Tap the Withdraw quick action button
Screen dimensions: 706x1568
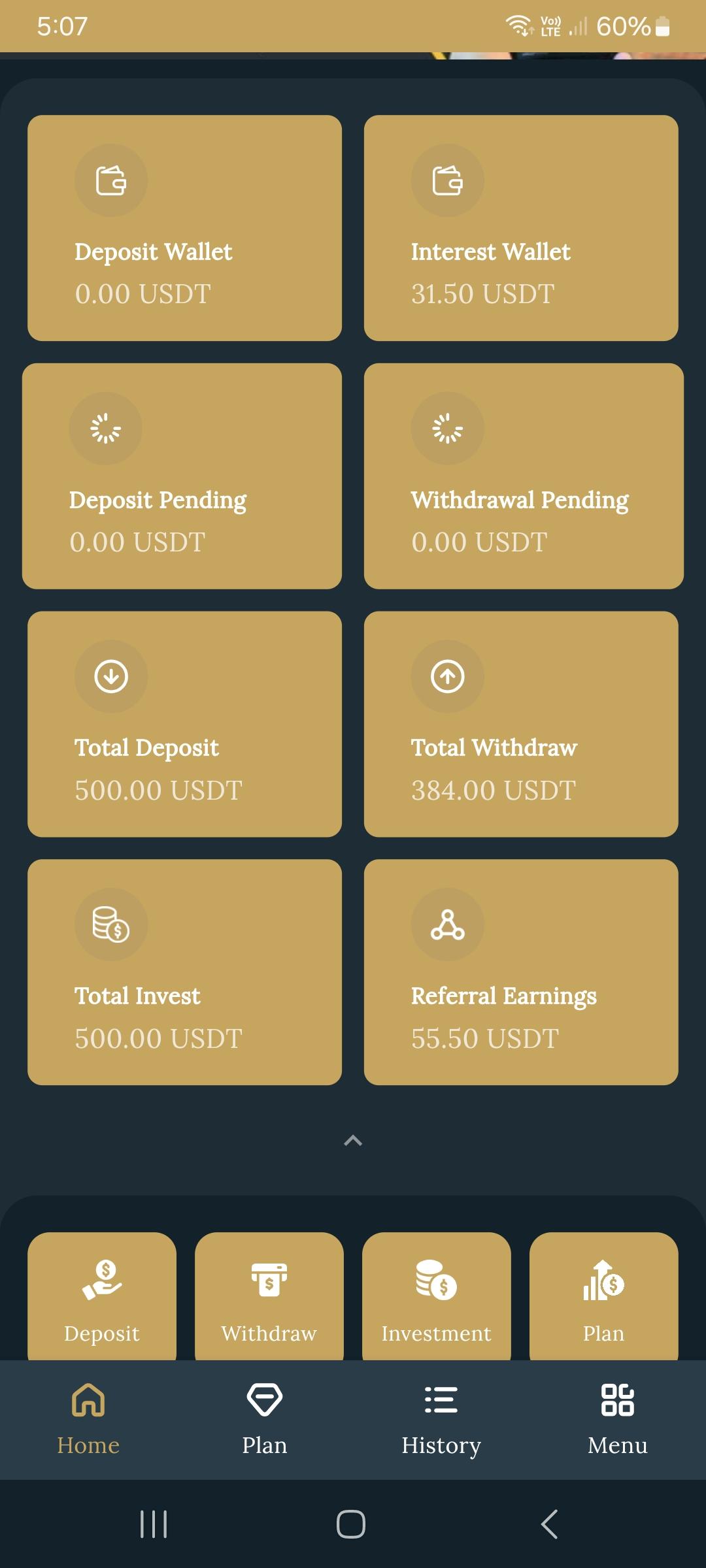click(269, 1297)
